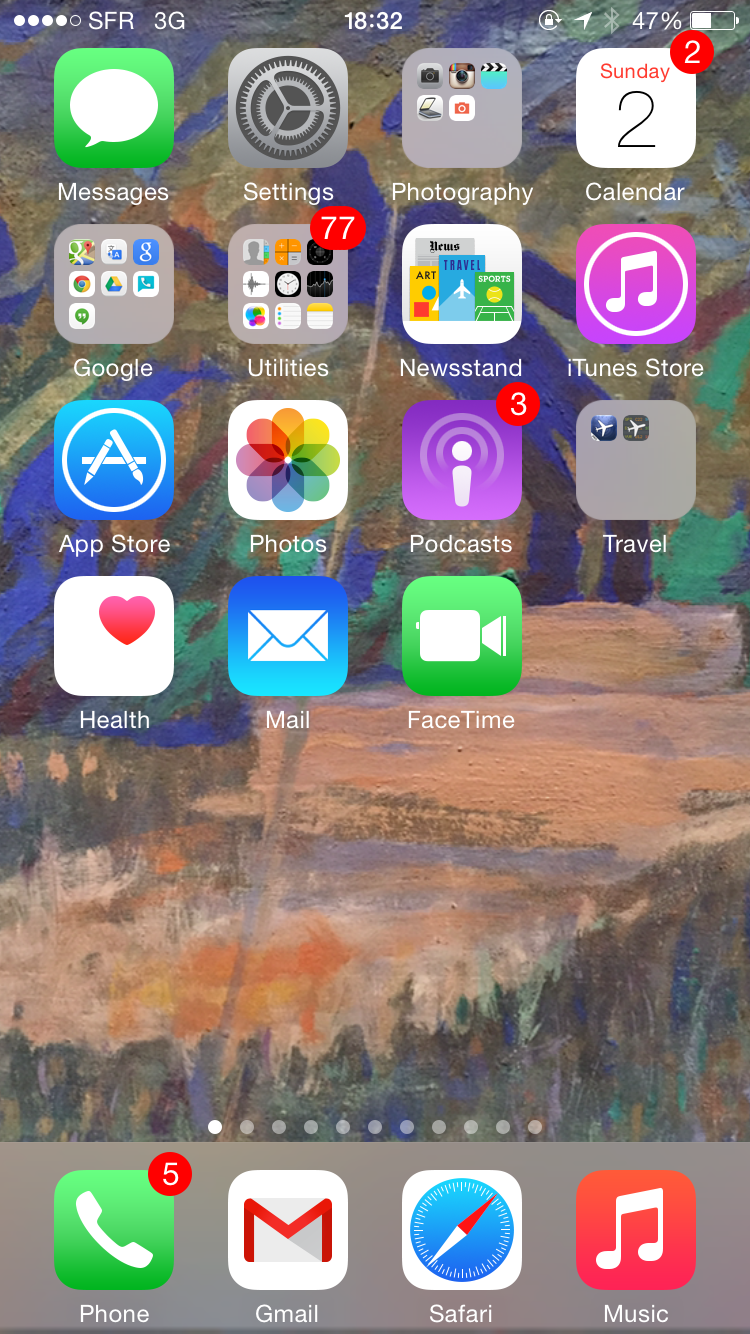This screenshot has height=1334, width=750.
Task: Launch the Mail app
Action: [288, 636]
